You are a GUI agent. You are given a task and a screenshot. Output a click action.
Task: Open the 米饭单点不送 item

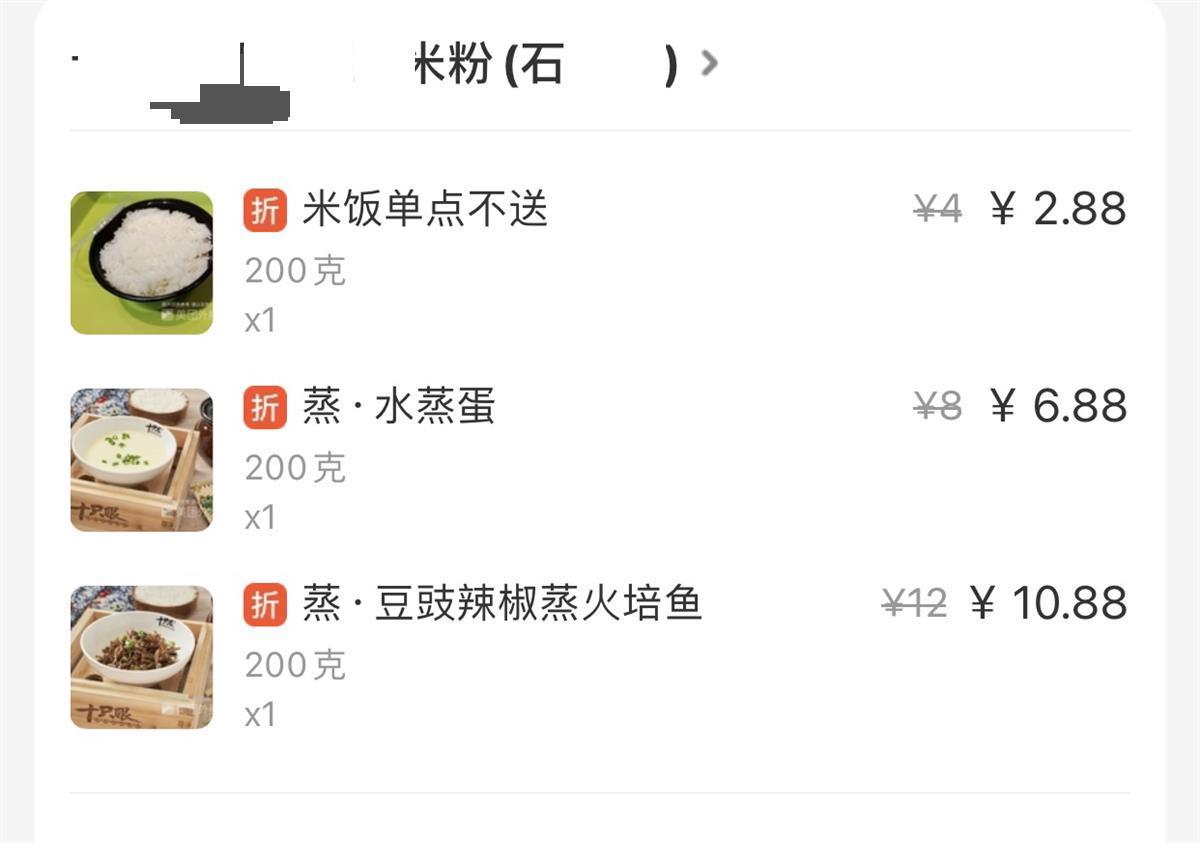(425, 211)
